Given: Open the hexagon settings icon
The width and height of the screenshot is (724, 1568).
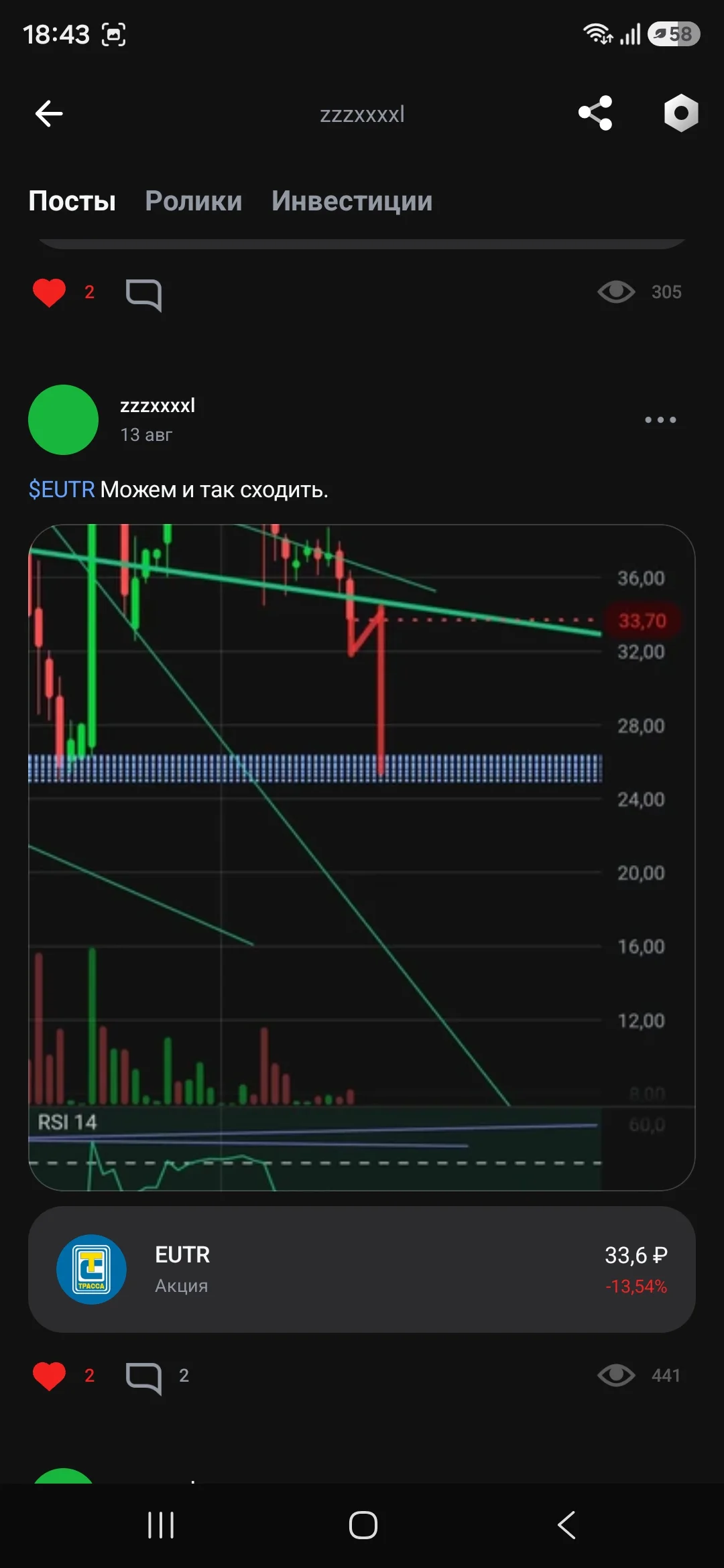Looking at the screenshot, I should 681,113.
